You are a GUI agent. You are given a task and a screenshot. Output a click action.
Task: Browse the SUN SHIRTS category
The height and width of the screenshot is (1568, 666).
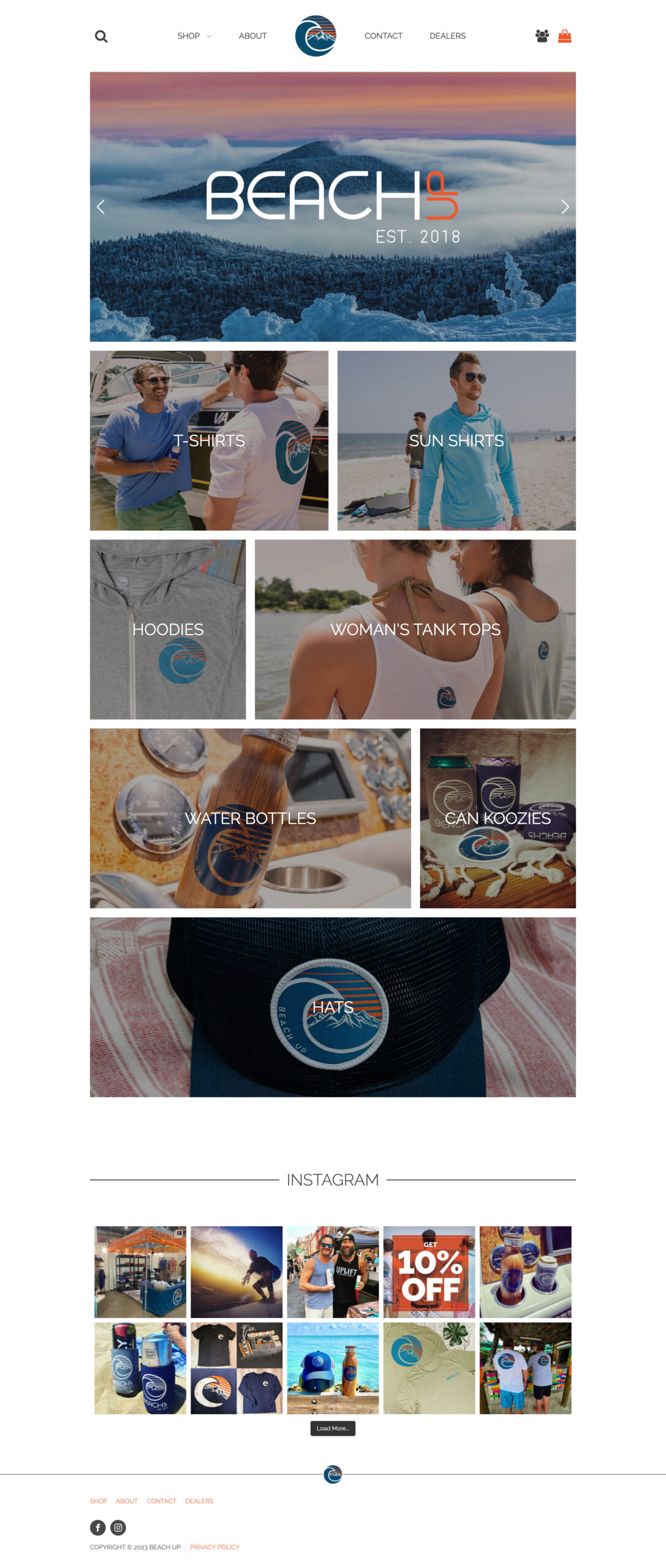(x=456, y=440)
